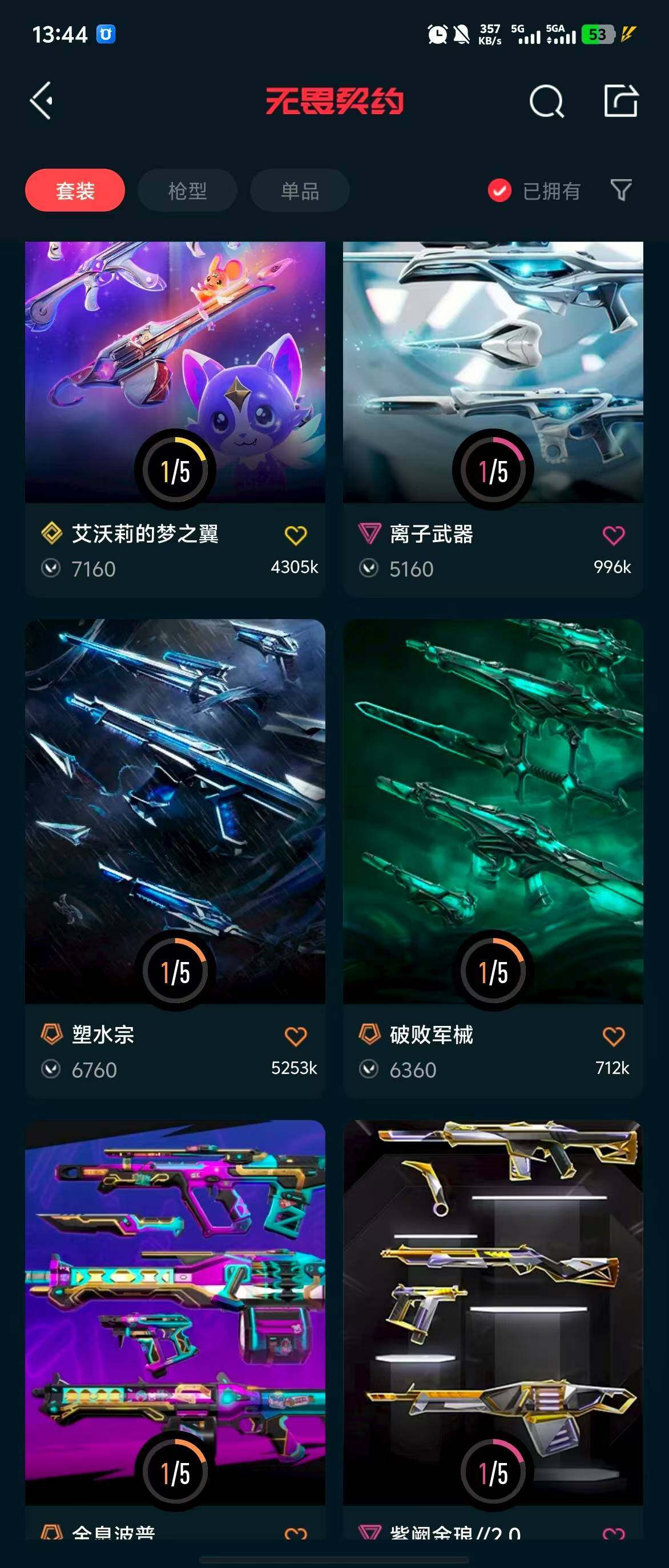Open the funnel filter options
Image resolution: width=669 pixels, height=1568 pixels.
pos(620,191)
